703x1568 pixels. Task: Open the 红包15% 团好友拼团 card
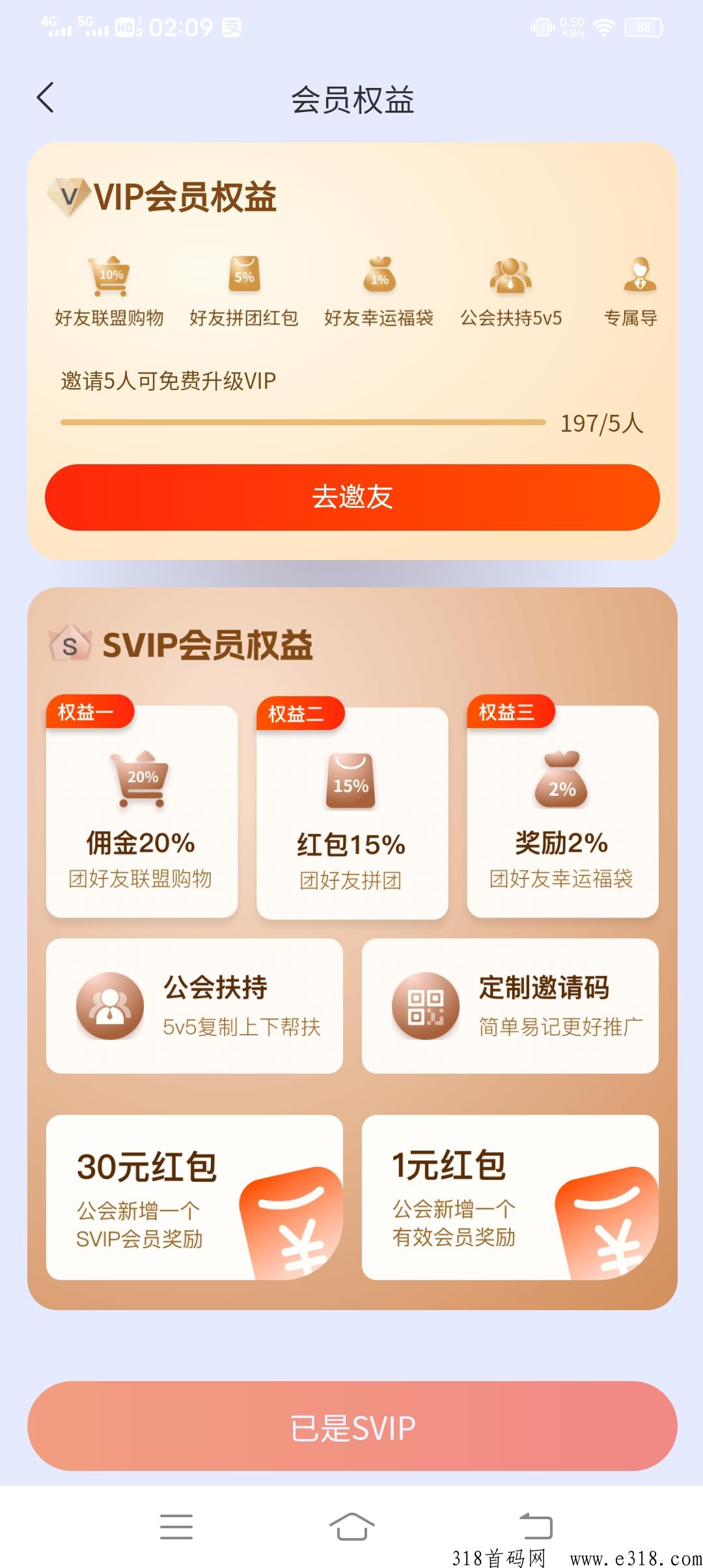tap(352, 813)
